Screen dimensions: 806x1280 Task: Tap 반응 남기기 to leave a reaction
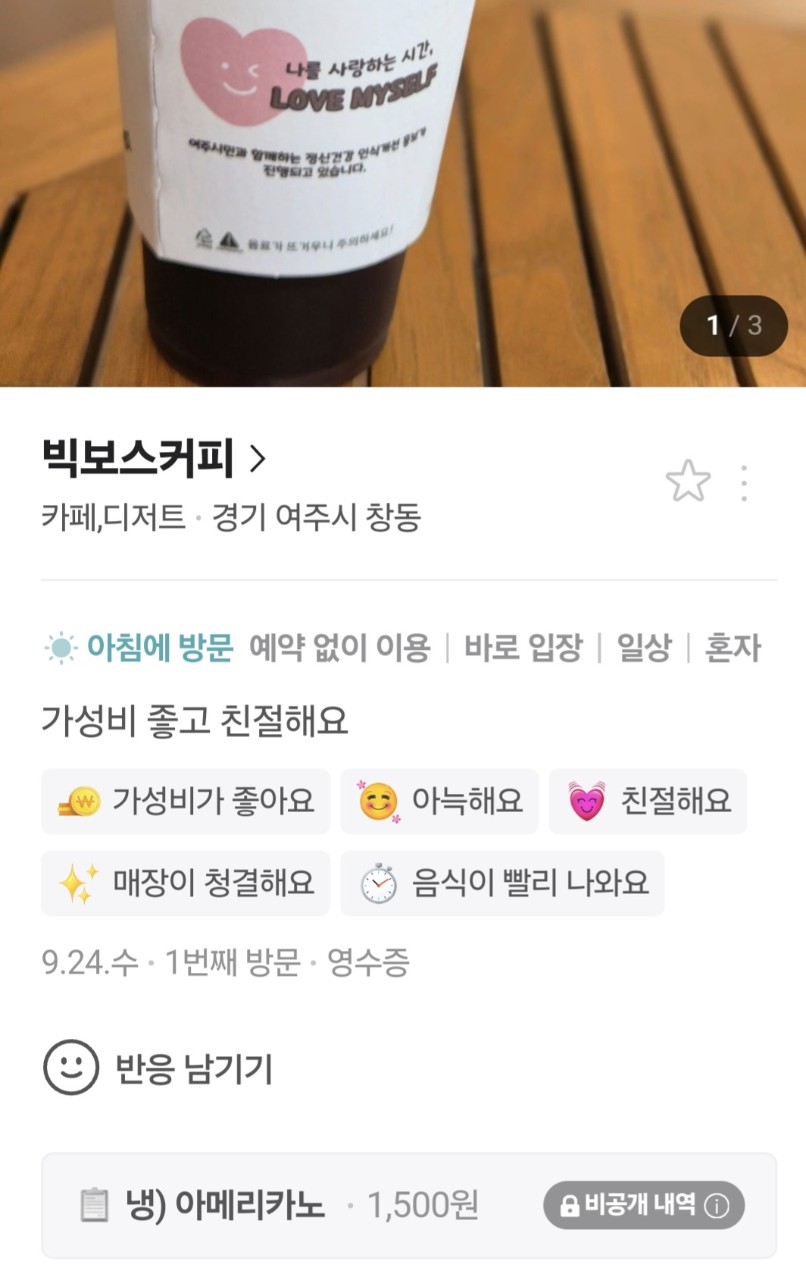pos(158,1068)
